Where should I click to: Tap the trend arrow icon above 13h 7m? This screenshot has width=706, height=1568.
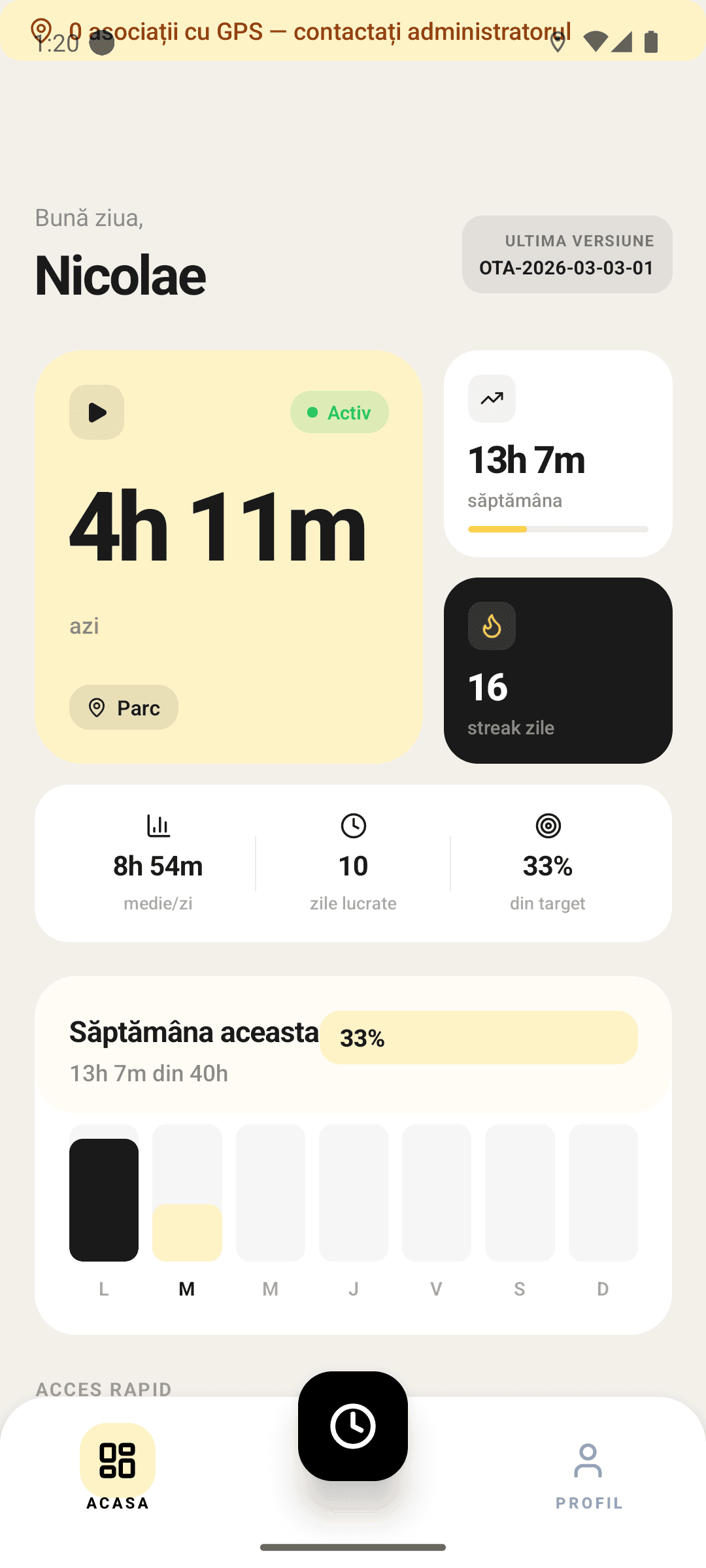pyautogui.click(x=491, y=399)
